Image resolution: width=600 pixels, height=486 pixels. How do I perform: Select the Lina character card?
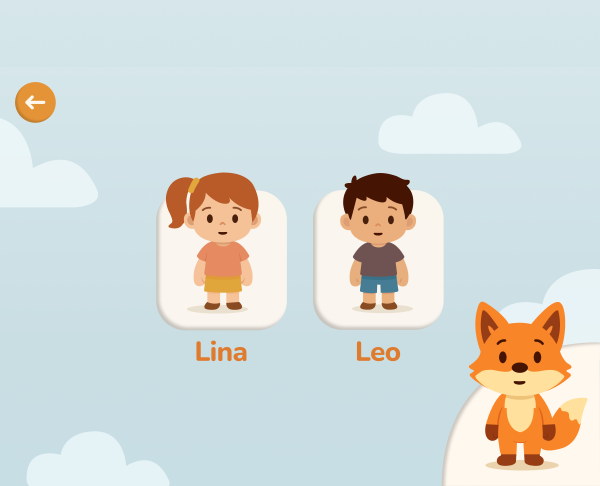tap(222, 258)
